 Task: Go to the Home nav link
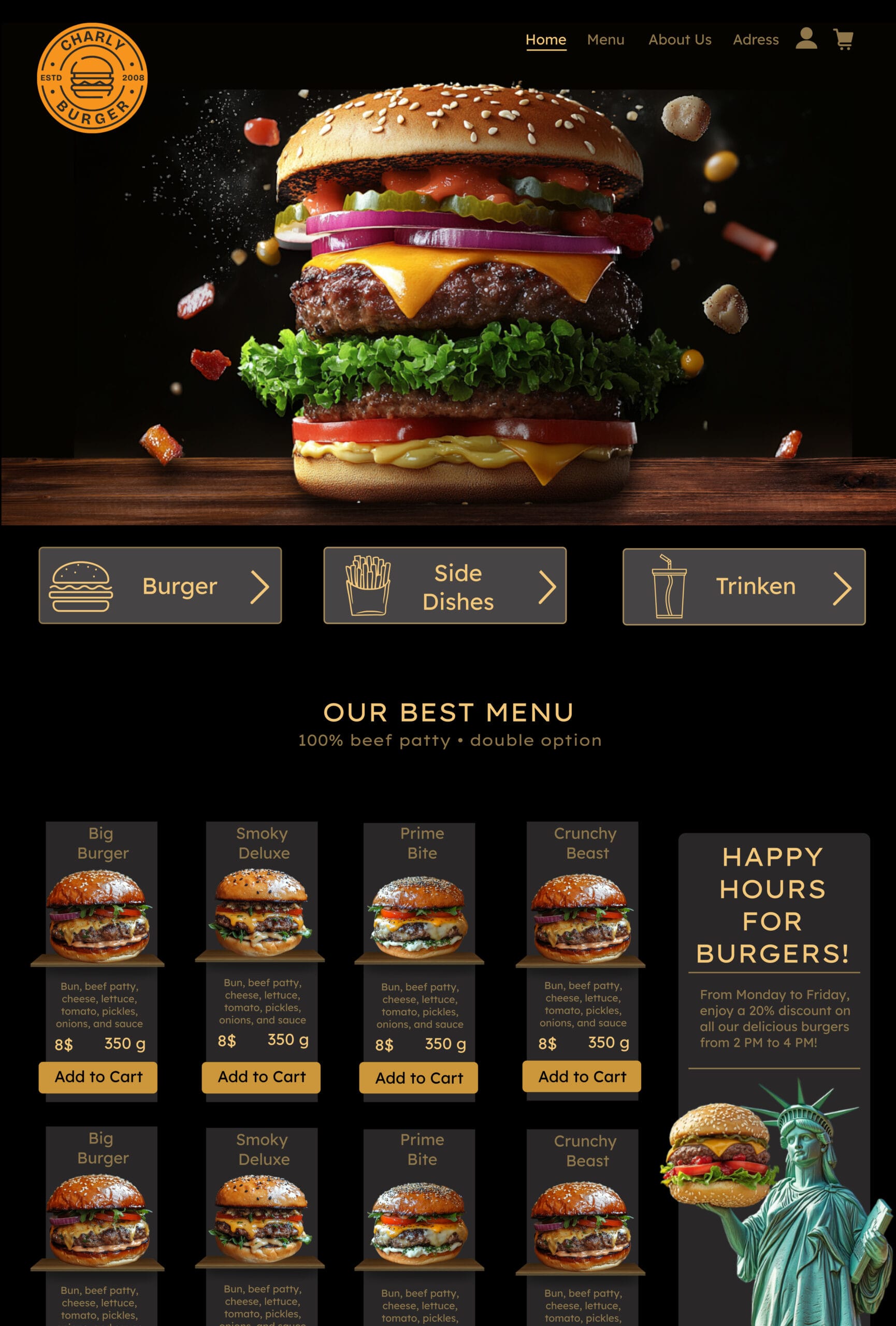(x=545, y=39)
